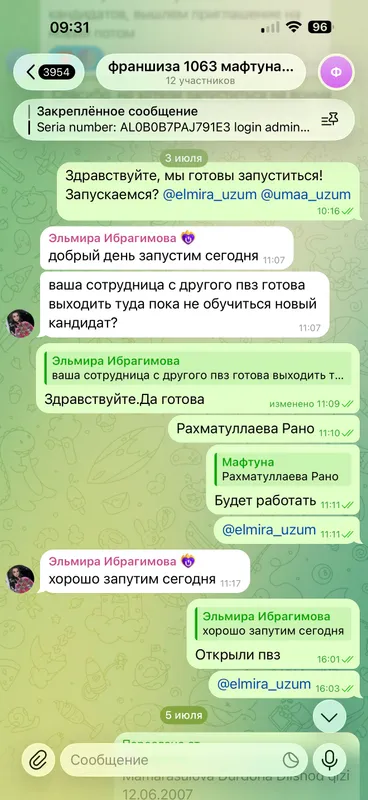Open Эльмира Ибрагимова's name above хорошо запутим сегодня
This screenshot has width=368, height=800.
coord(112,561)
